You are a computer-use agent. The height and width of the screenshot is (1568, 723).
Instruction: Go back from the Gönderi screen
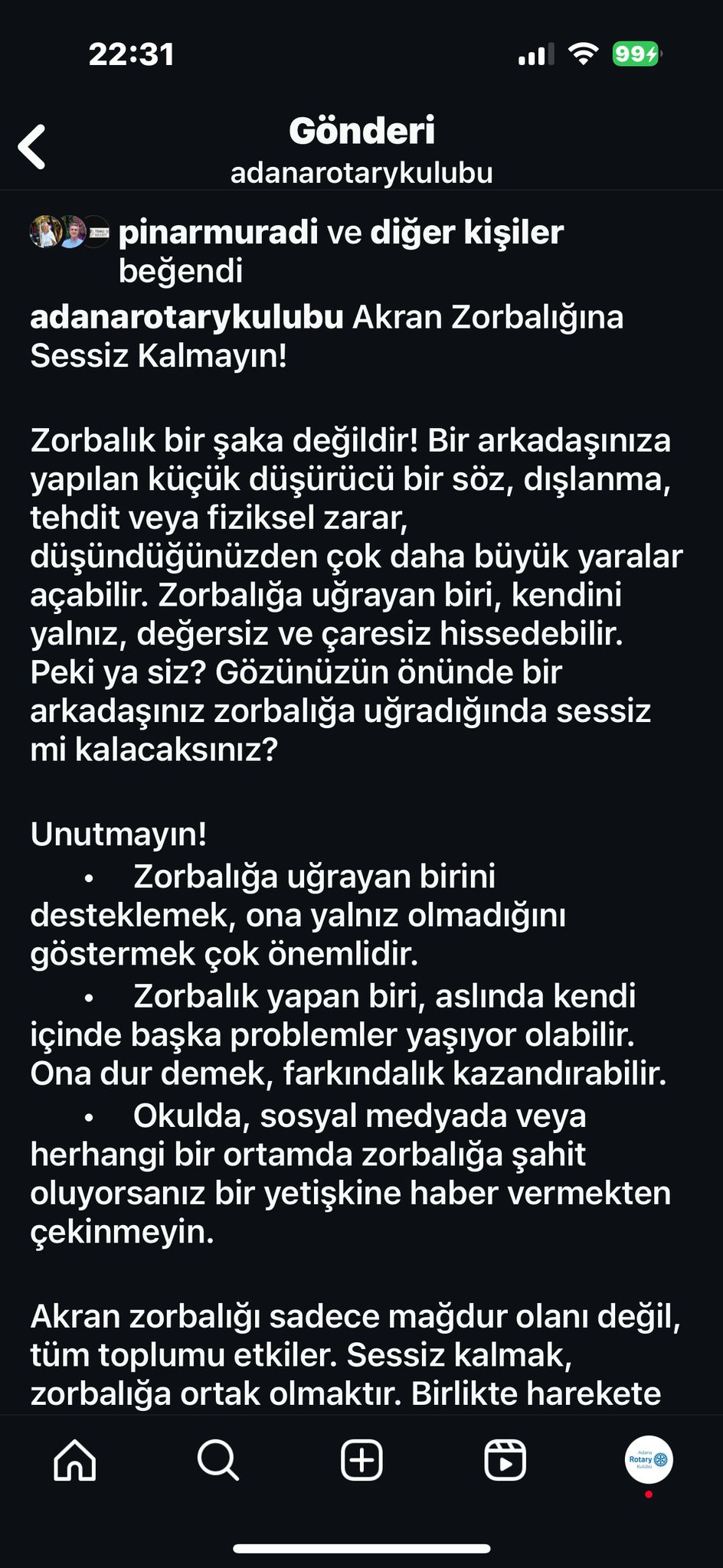pos(32,146)
